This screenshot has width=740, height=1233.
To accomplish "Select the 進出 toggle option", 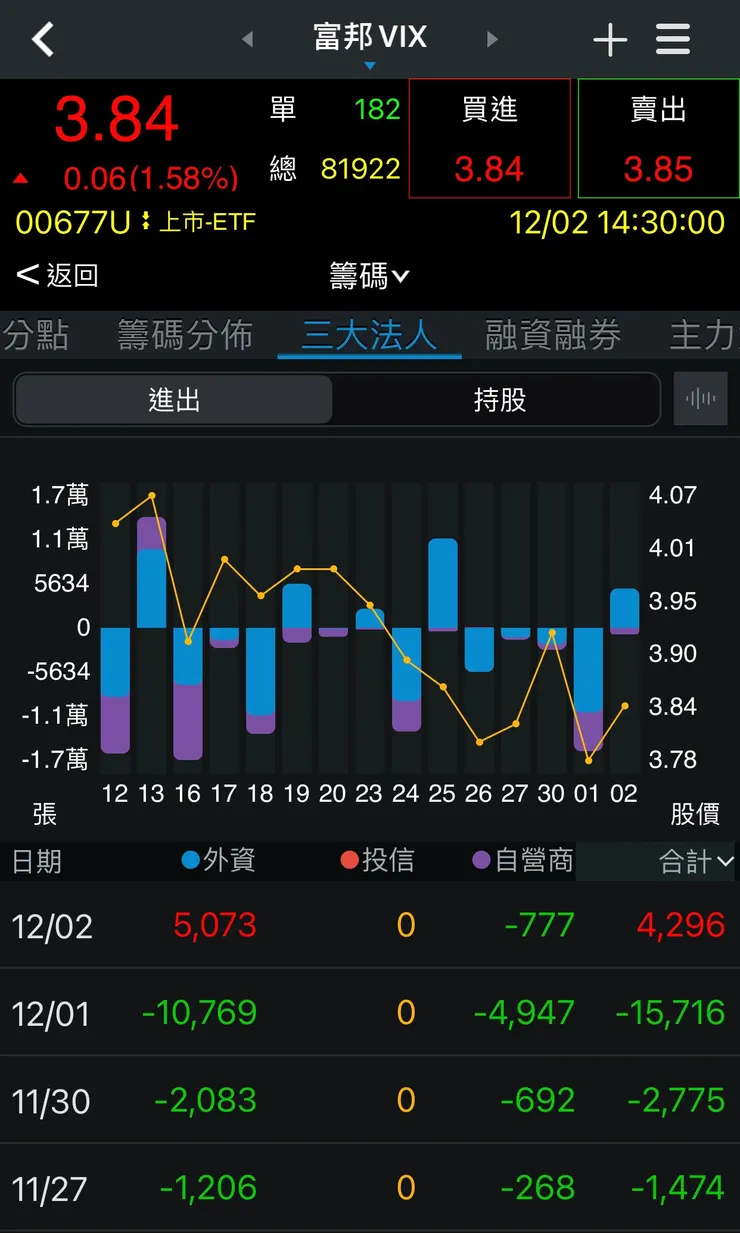I will [x=172, y=398].
